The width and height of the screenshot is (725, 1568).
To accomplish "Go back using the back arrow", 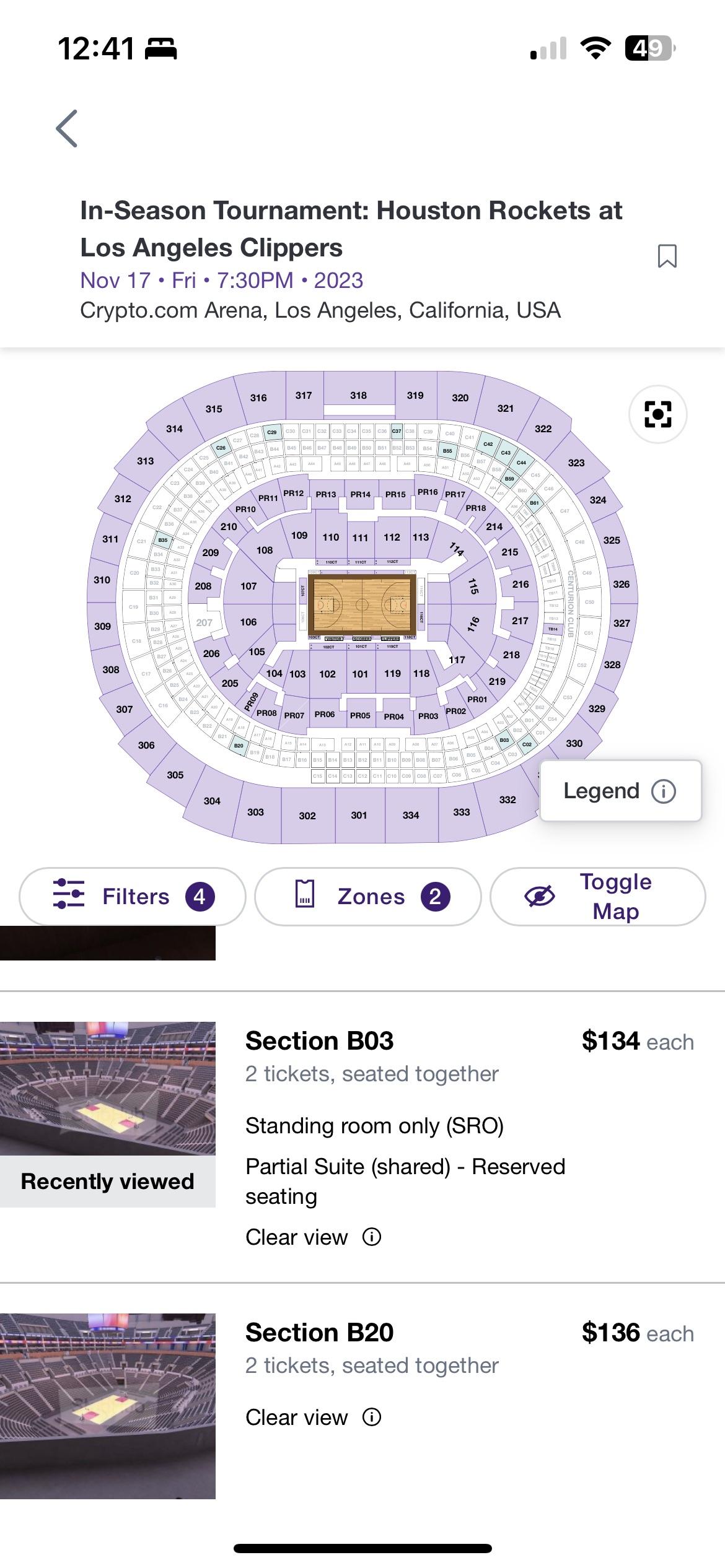I will point(67,128).
